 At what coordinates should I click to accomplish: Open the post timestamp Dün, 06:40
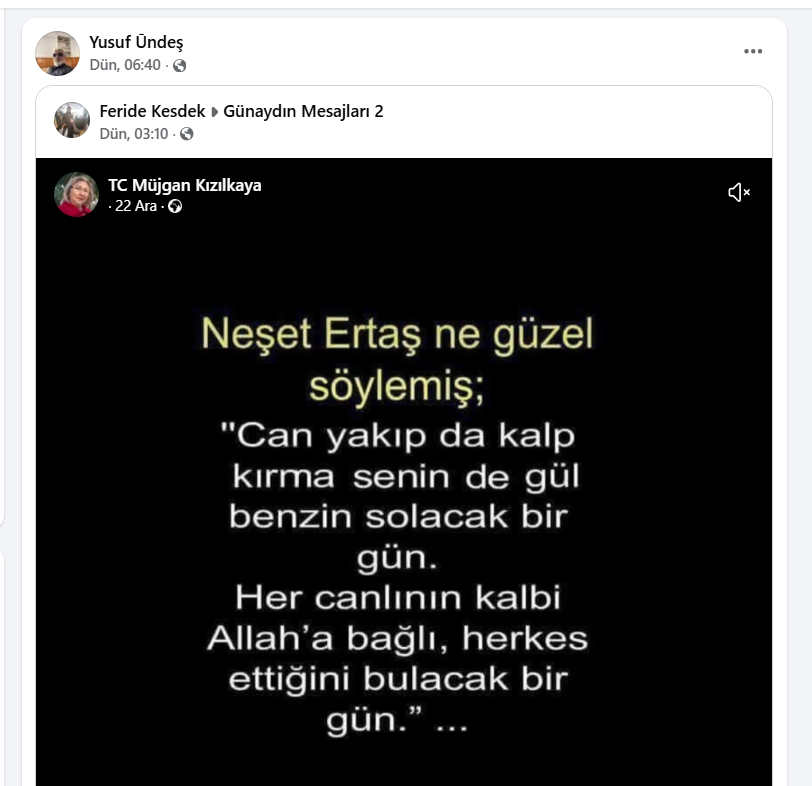click(x=125, y=65)
